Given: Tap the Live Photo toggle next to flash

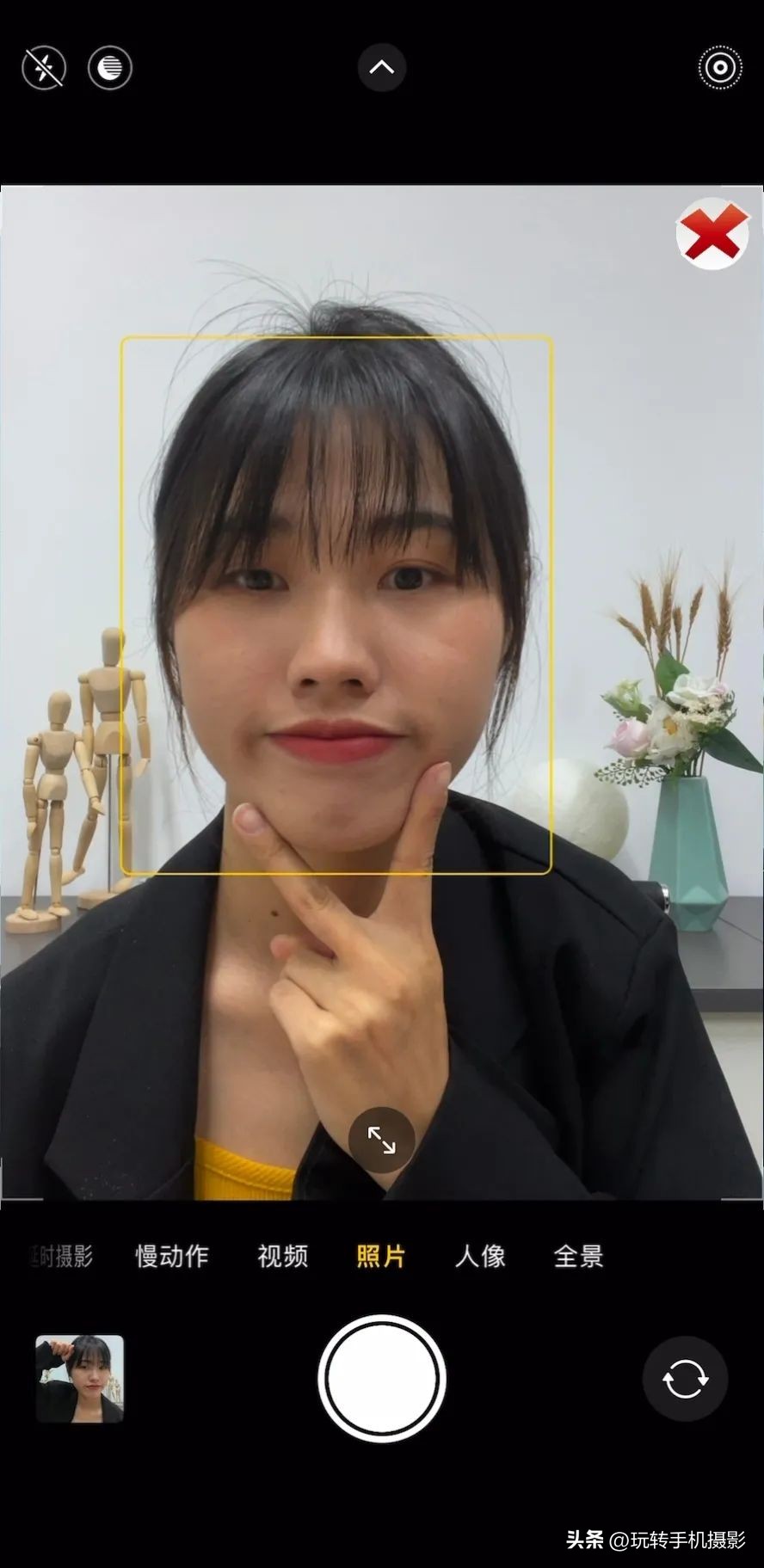Looking at the screenshot, I should point(110,67).
